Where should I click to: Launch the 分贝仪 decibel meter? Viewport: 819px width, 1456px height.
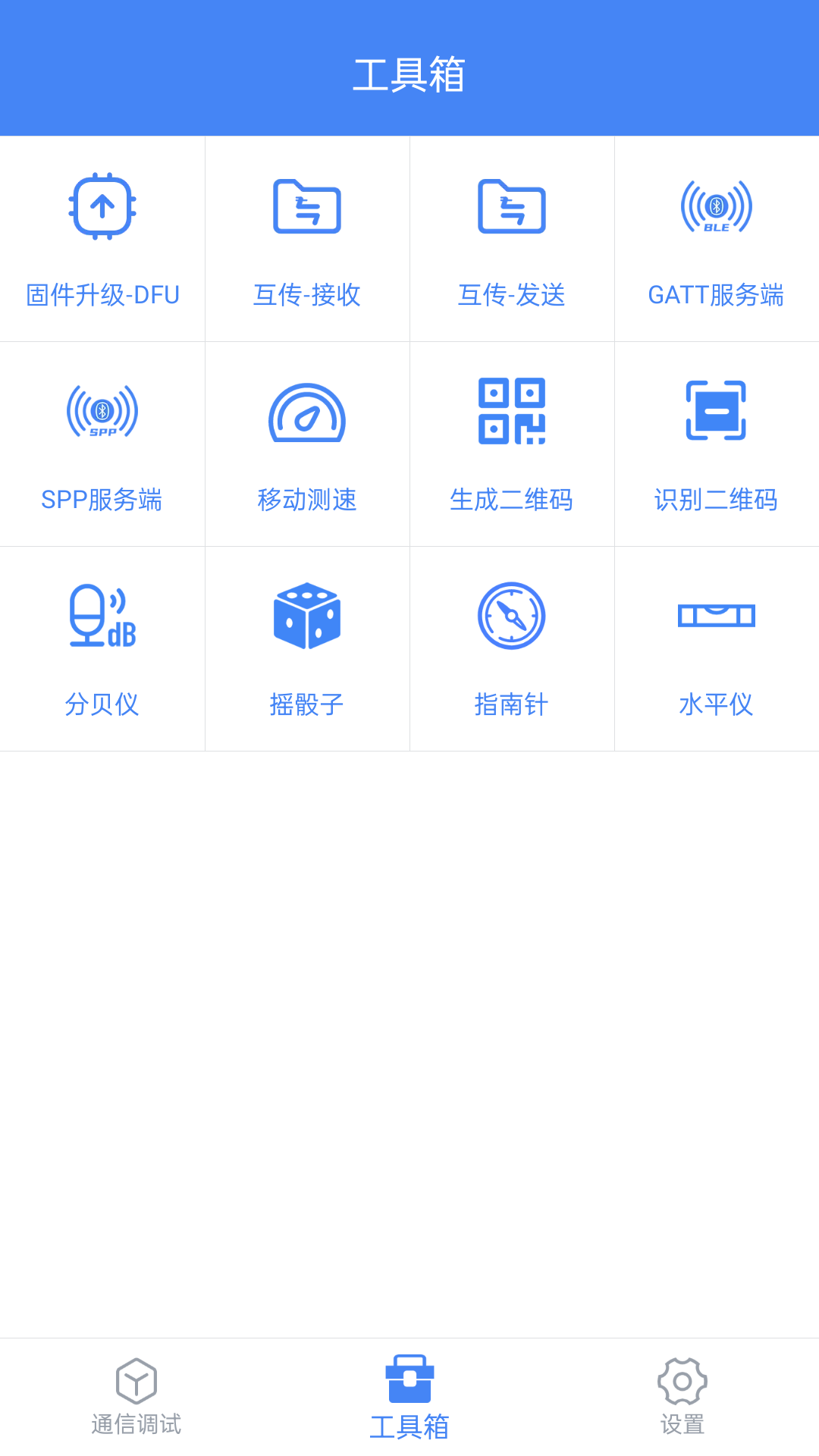click(x=102, y=648)
